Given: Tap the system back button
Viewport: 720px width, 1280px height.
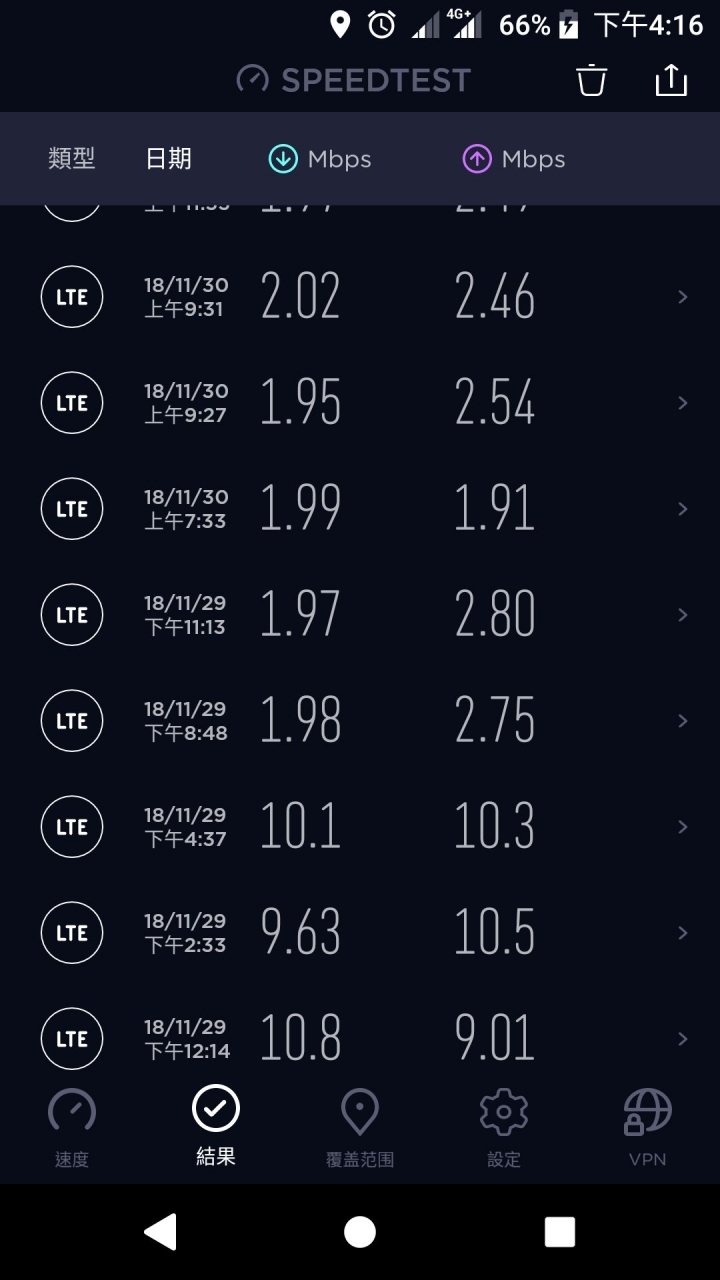Looking at the screenshot, I should (160, 1232).
